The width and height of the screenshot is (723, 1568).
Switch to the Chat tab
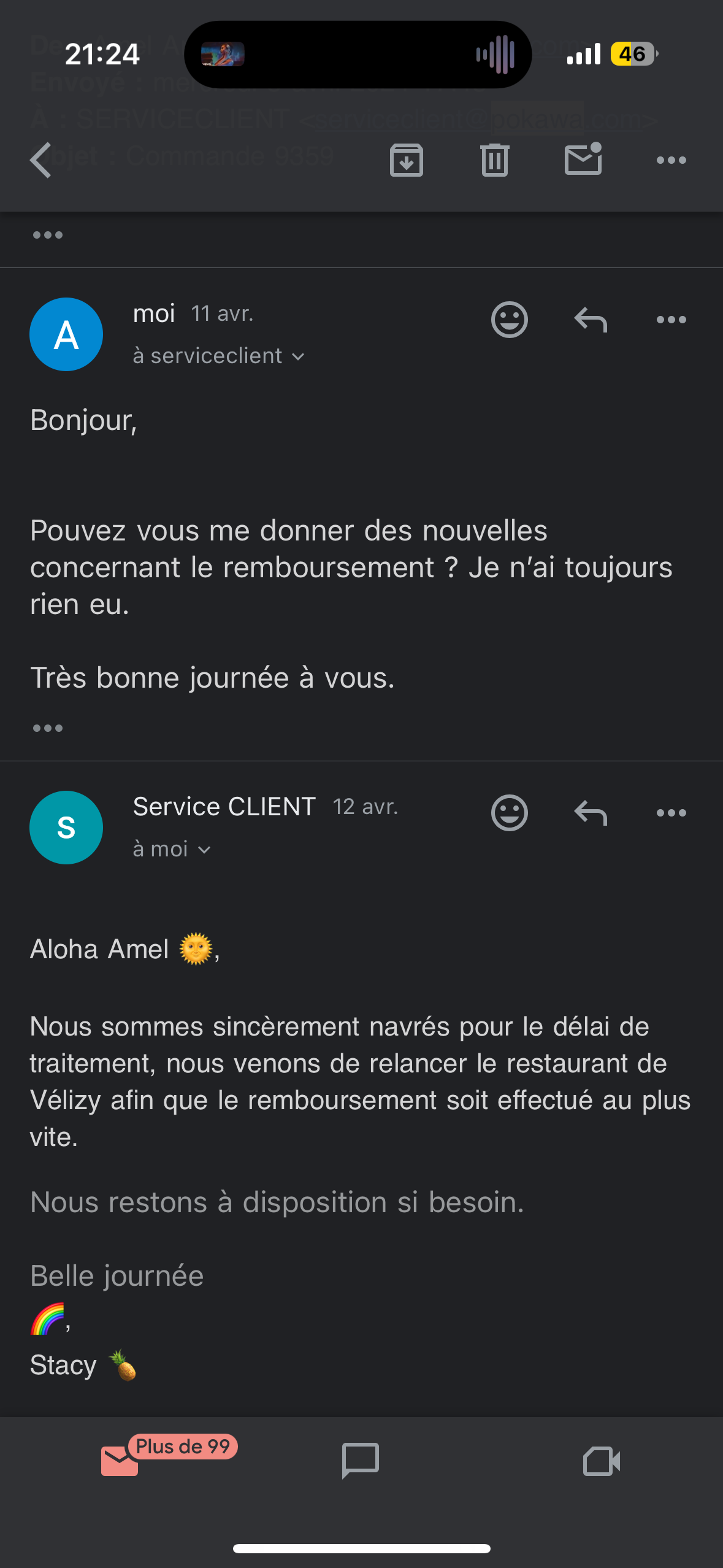pos(361,1461)
